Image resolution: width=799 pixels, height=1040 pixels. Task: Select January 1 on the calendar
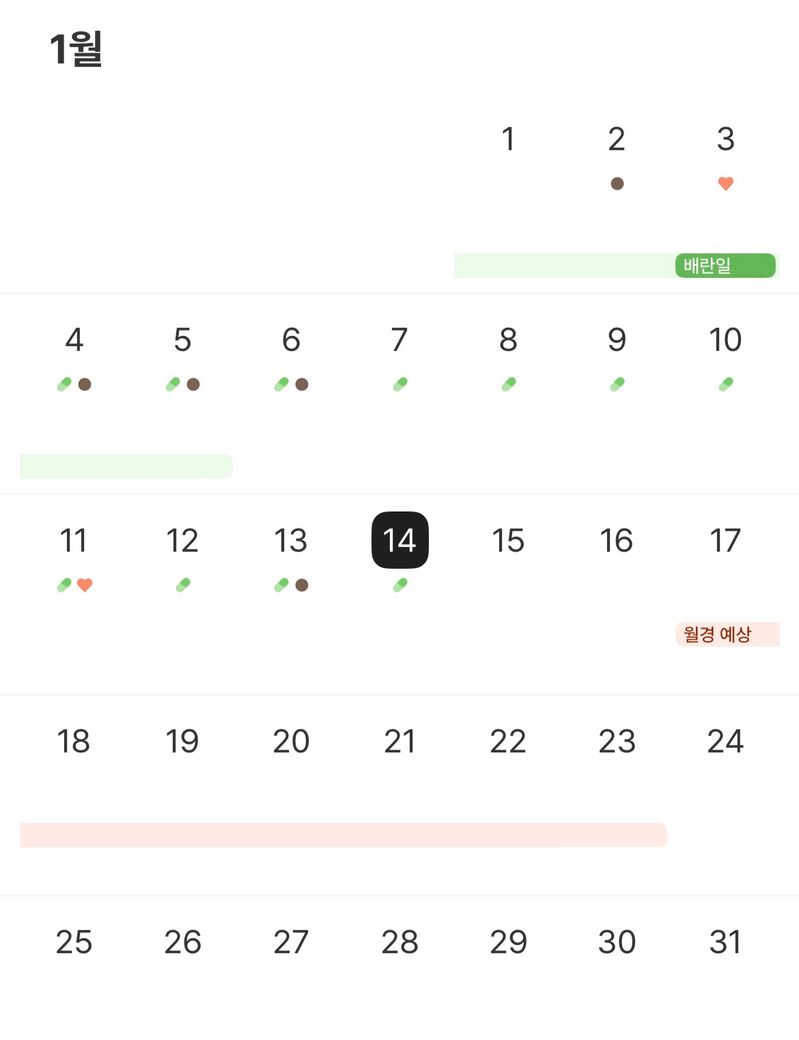508,140
